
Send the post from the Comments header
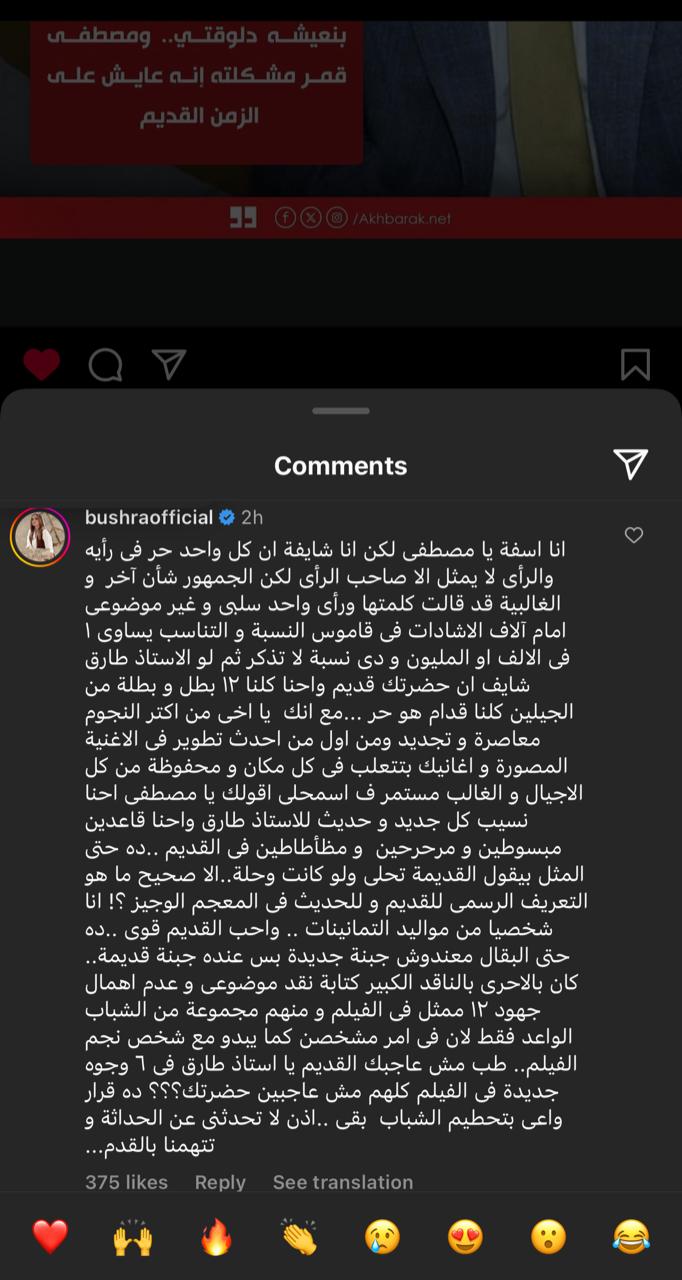click(x=630, y=464)
